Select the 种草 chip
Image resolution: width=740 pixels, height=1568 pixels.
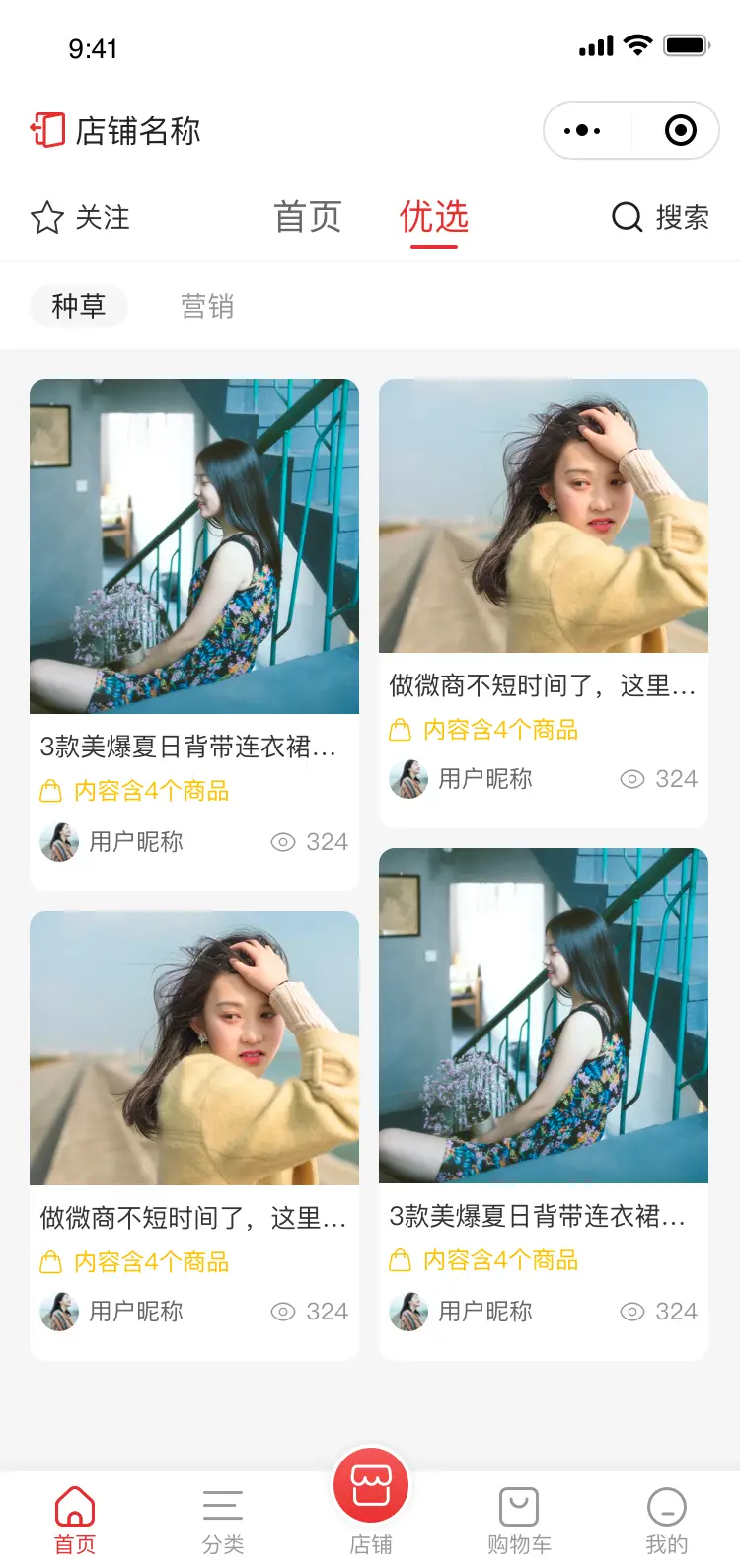click(x=79, y=306)
